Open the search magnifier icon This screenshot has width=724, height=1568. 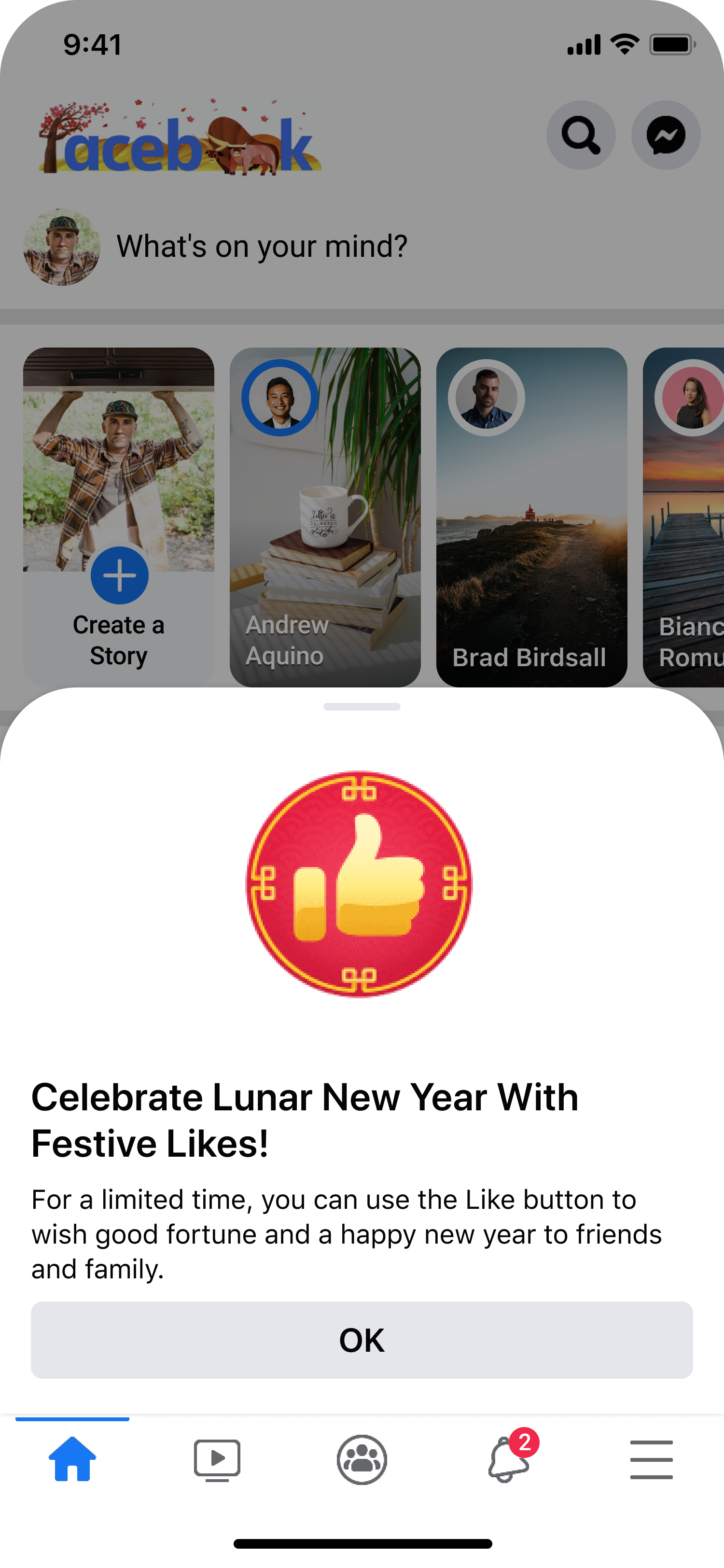click(581, 135)
